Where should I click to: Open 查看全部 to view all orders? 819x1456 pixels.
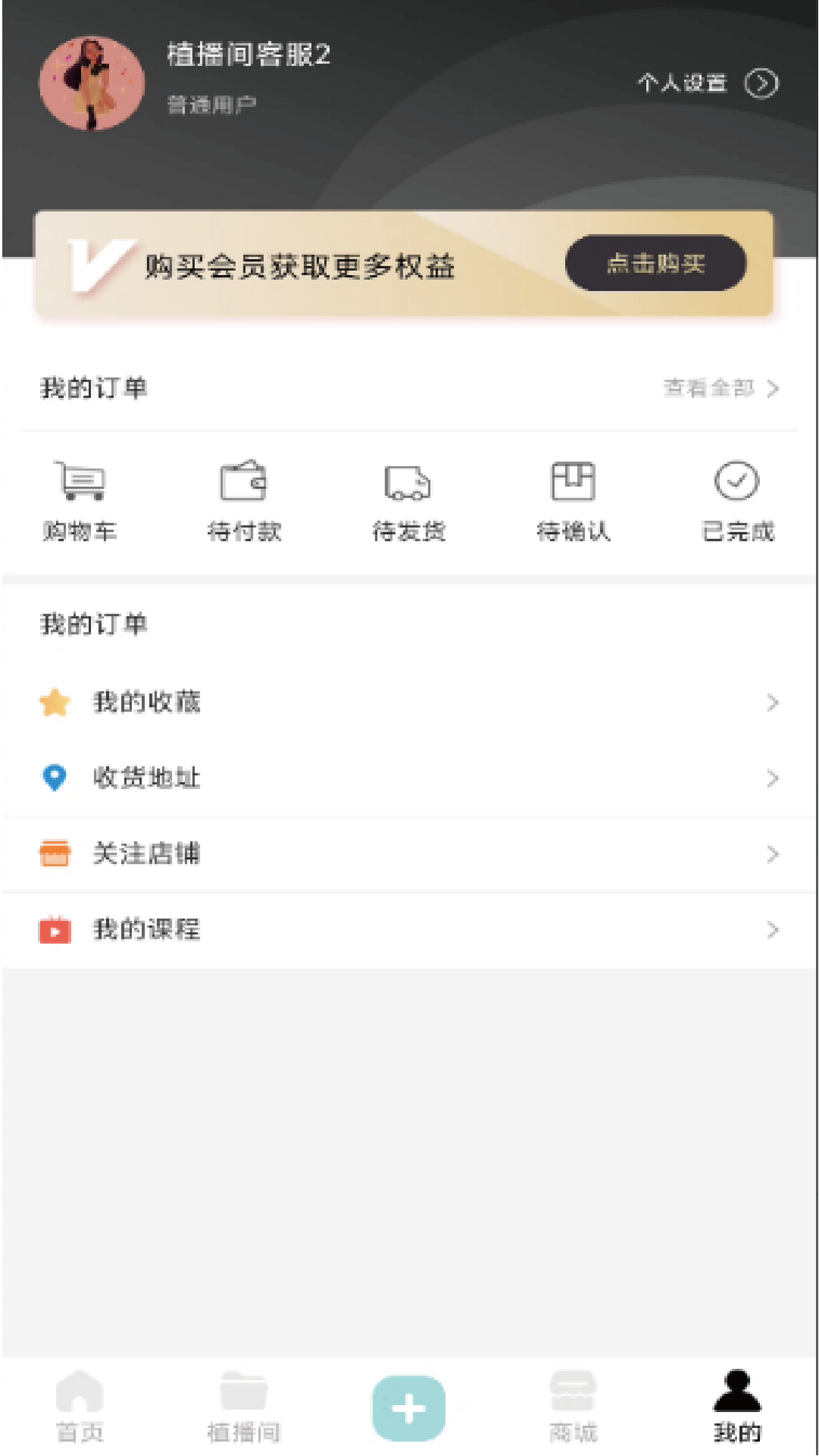[x=709, y=388]
